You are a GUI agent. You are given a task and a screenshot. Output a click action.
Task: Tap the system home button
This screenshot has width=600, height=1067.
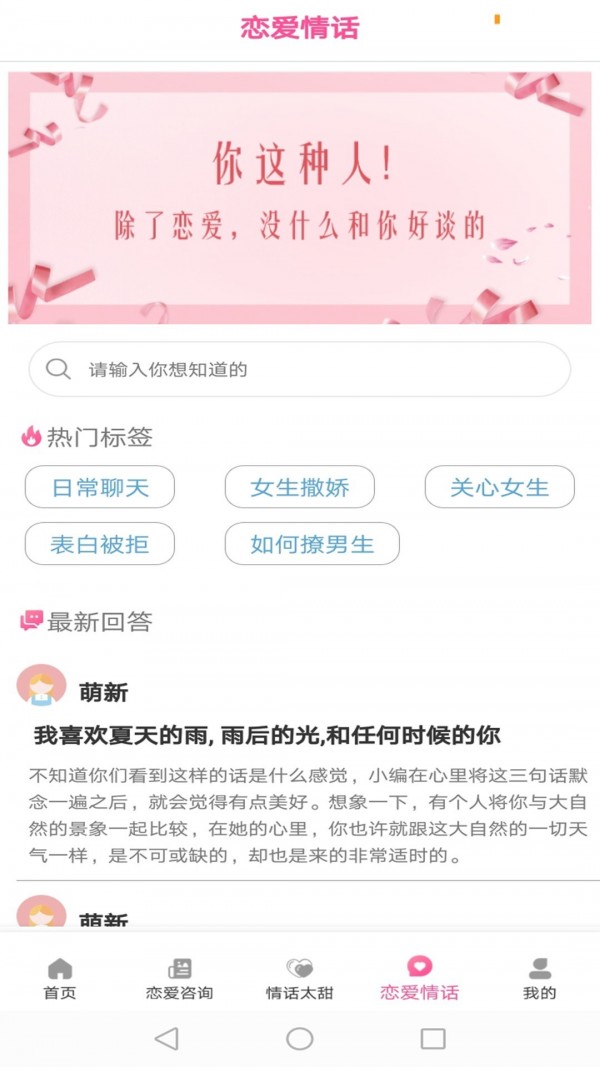pyautogui.click(x=300, y=1038)
